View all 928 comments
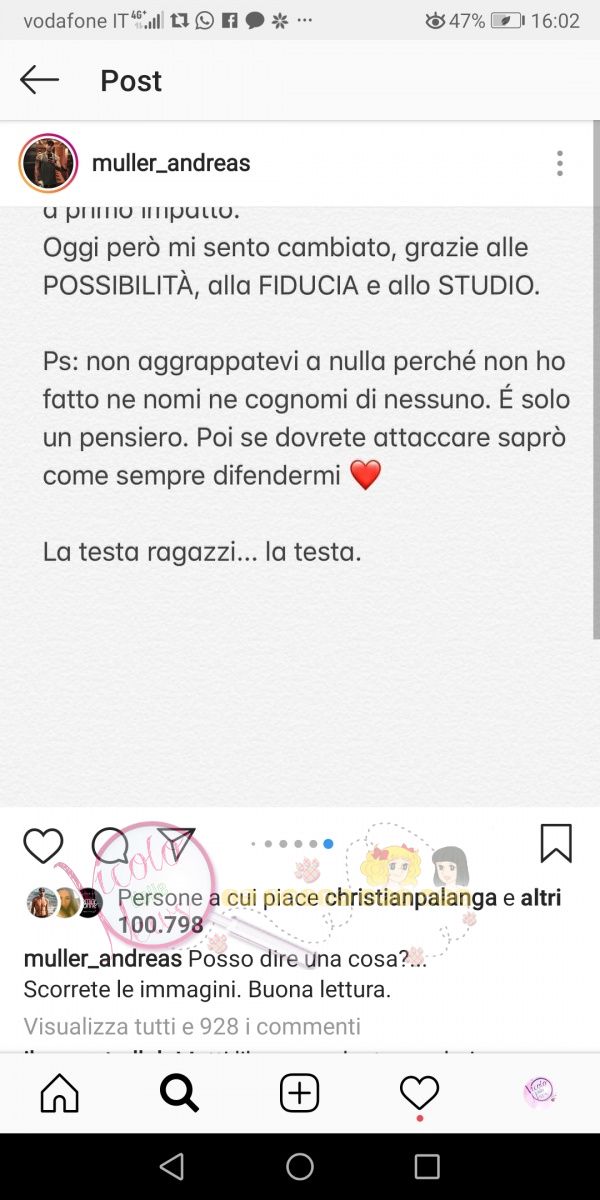Viewport: 600px width, 1200px height. (x=192, y=1026)
